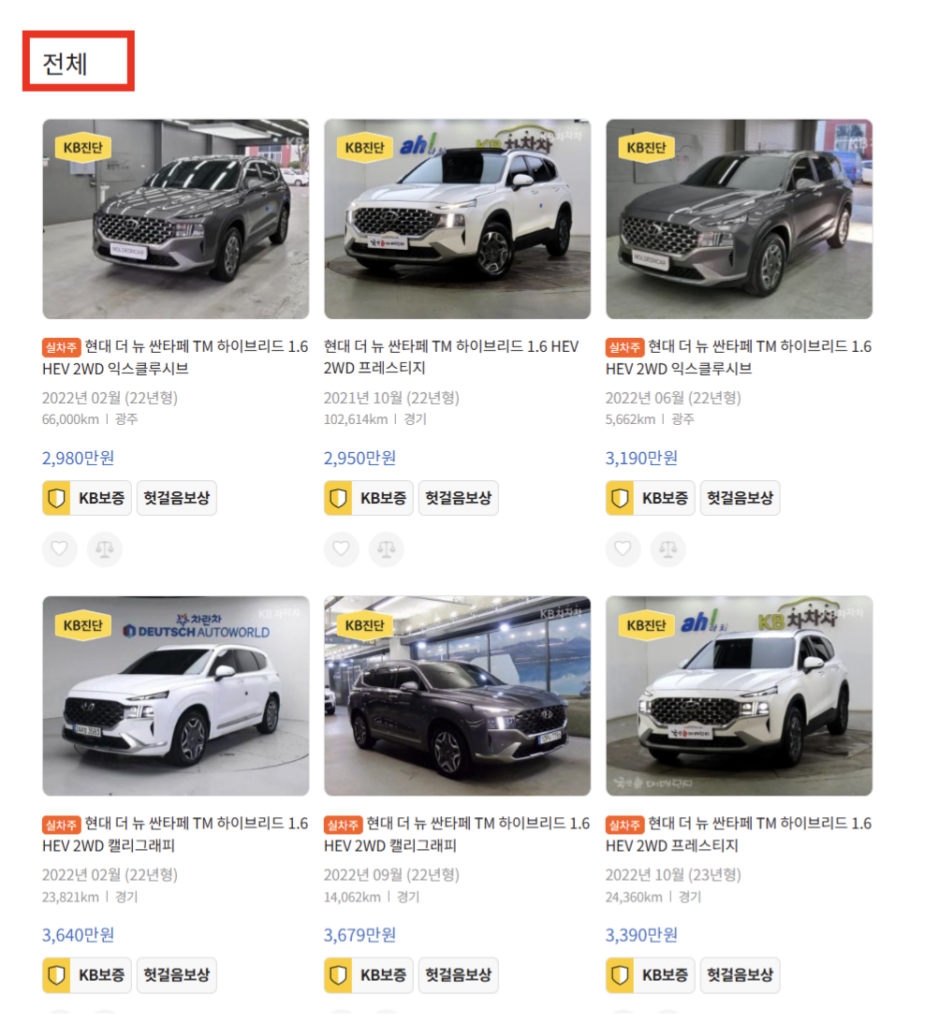Tap KB보증 under the 2,980만원 car
This screenshot has width=925, height=1024.
point(87,498)
